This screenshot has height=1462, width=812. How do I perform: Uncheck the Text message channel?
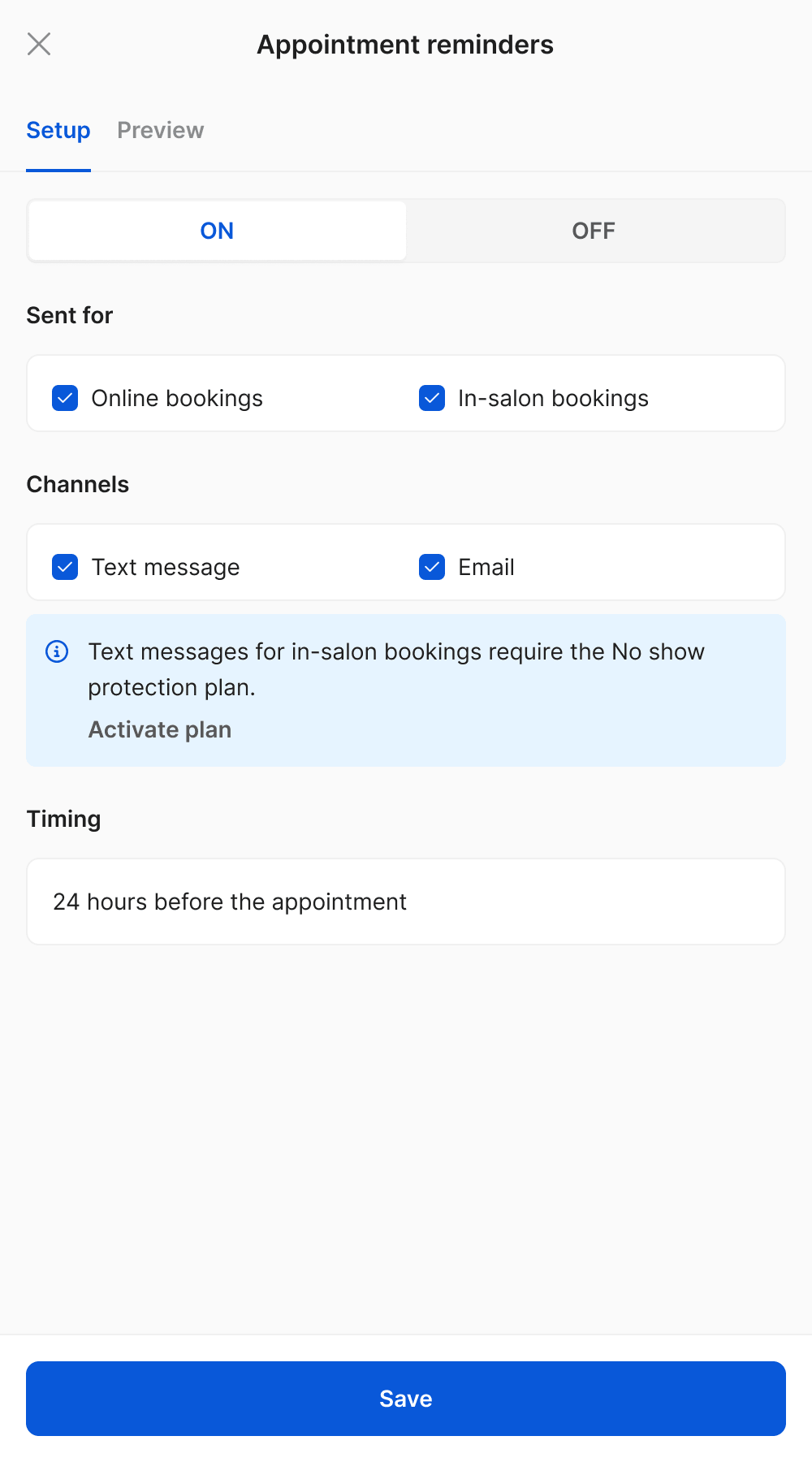coord(65,567)
